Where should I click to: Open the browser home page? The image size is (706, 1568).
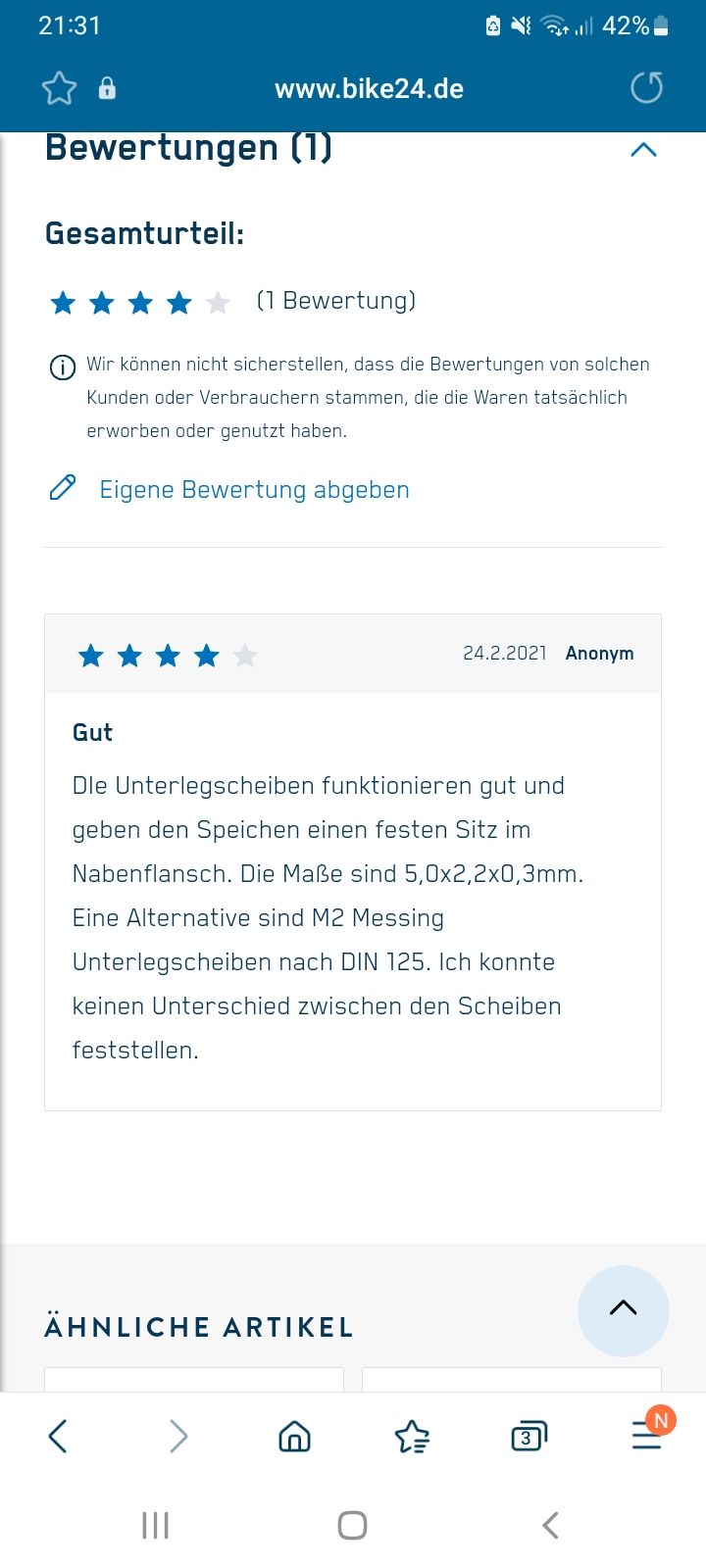click(294, 1437)
